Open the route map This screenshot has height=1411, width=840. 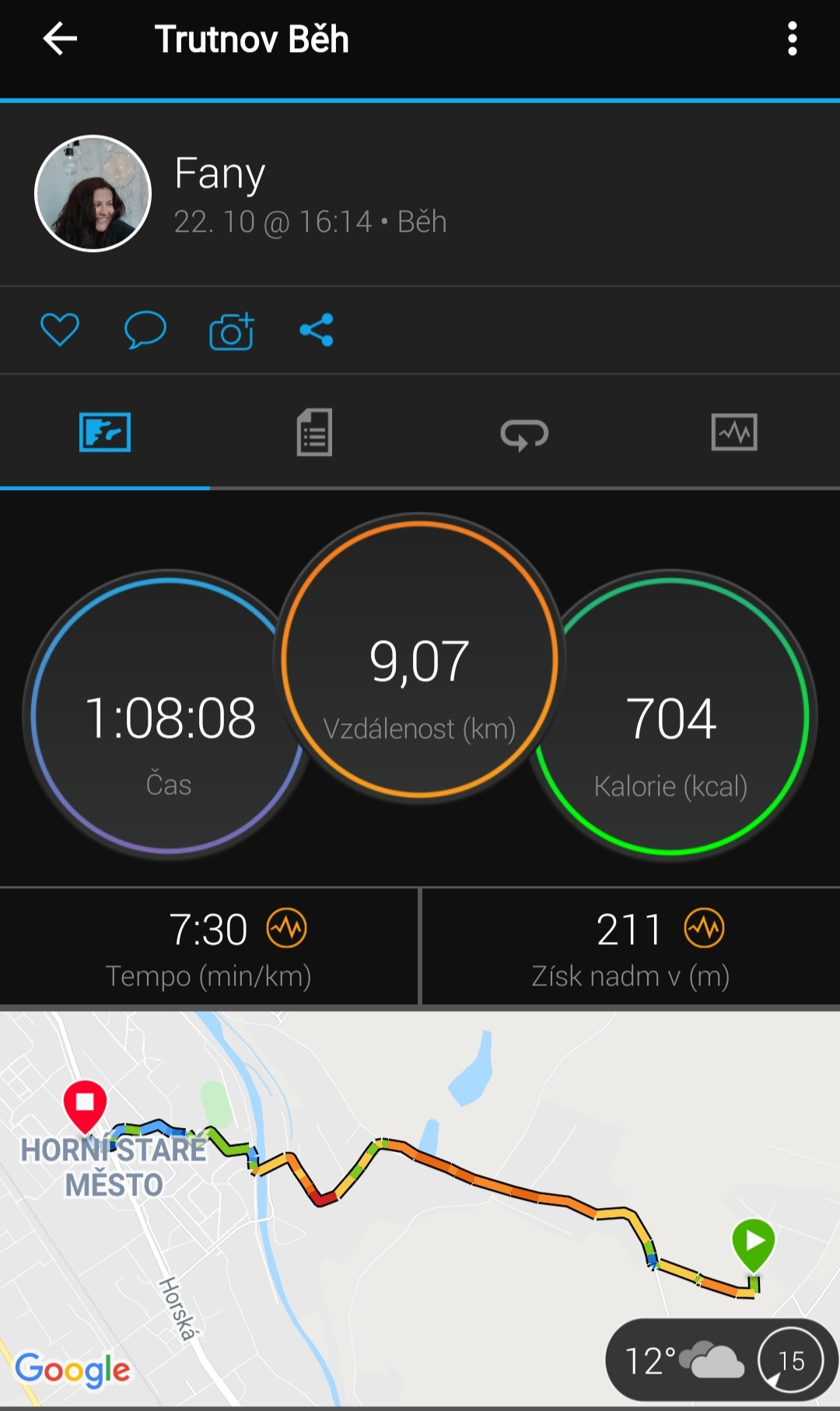coord(420,1209)
